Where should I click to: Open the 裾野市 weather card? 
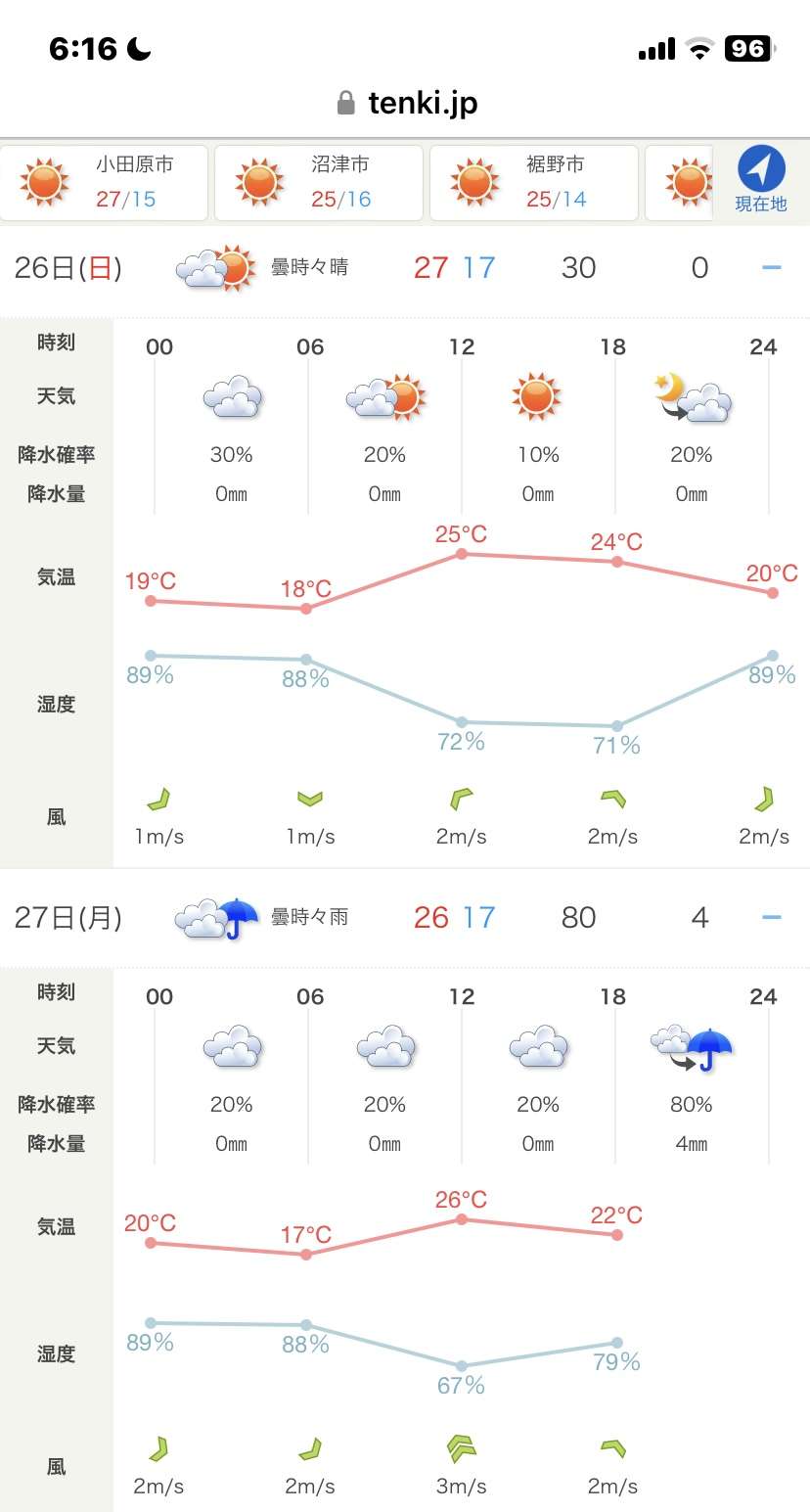[x=534, y=183]
